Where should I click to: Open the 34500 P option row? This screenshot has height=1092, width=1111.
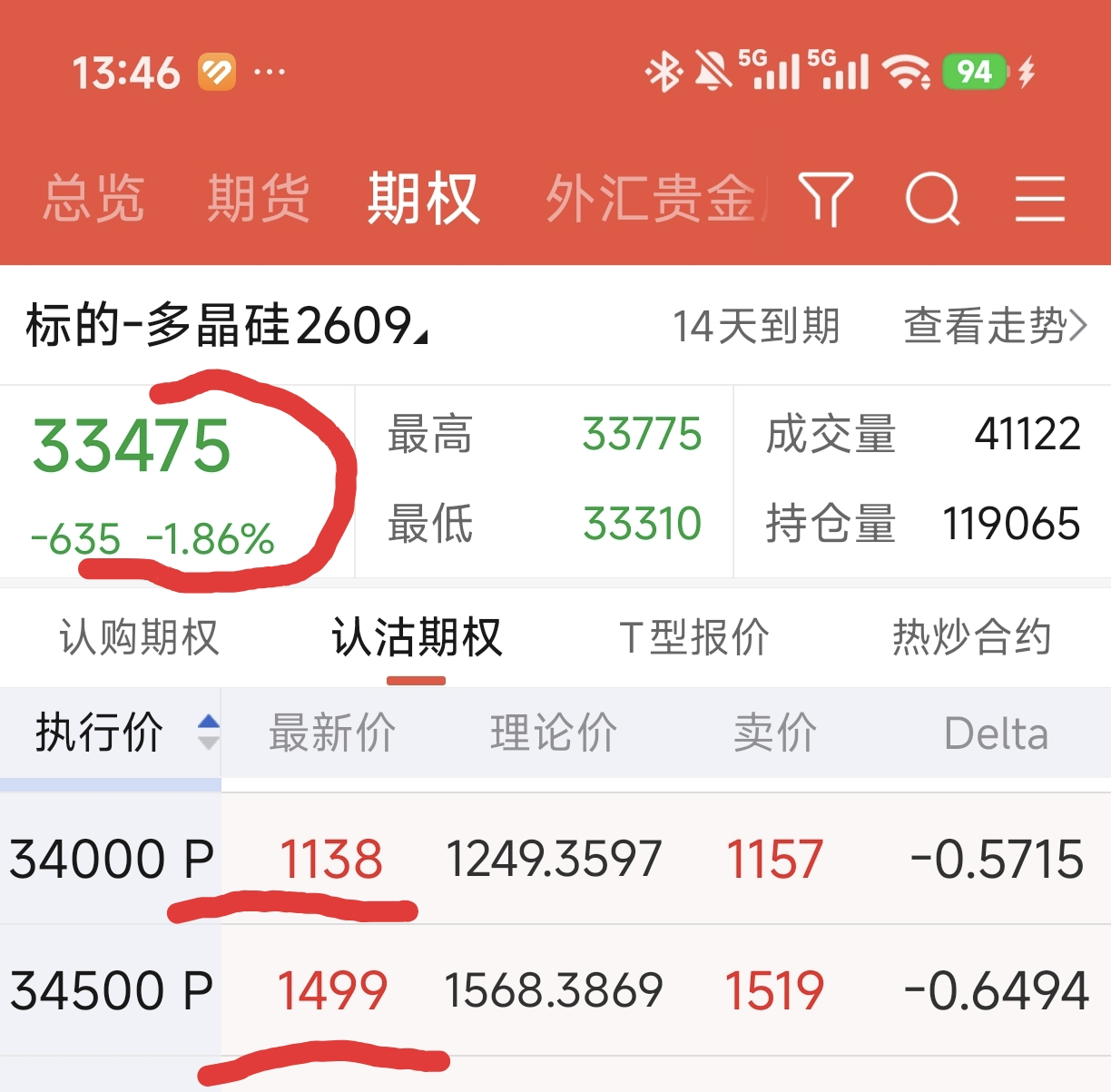555,989
